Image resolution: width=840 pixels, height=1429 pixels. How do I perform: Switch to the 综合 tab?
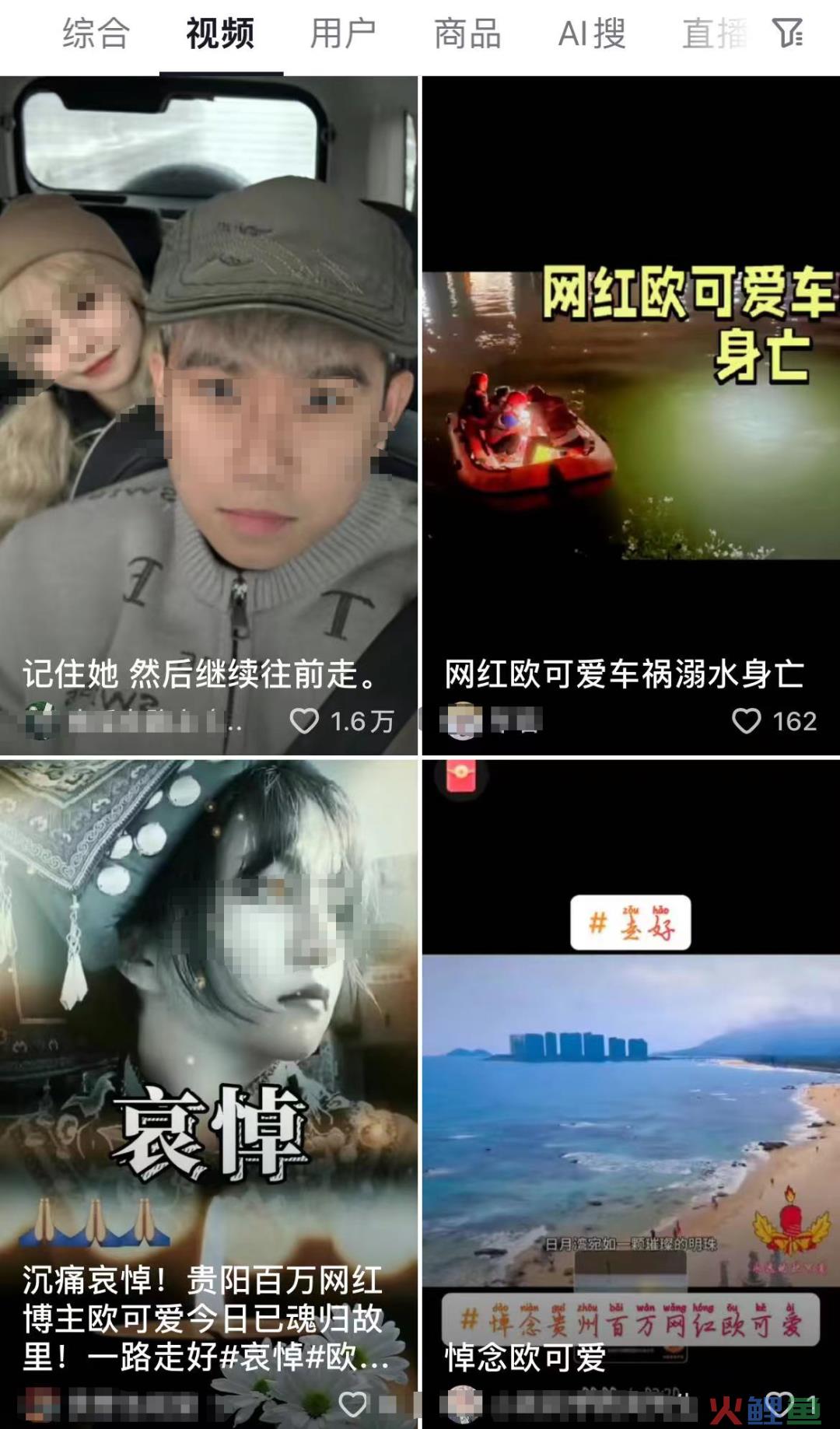(x=96, y=35)
